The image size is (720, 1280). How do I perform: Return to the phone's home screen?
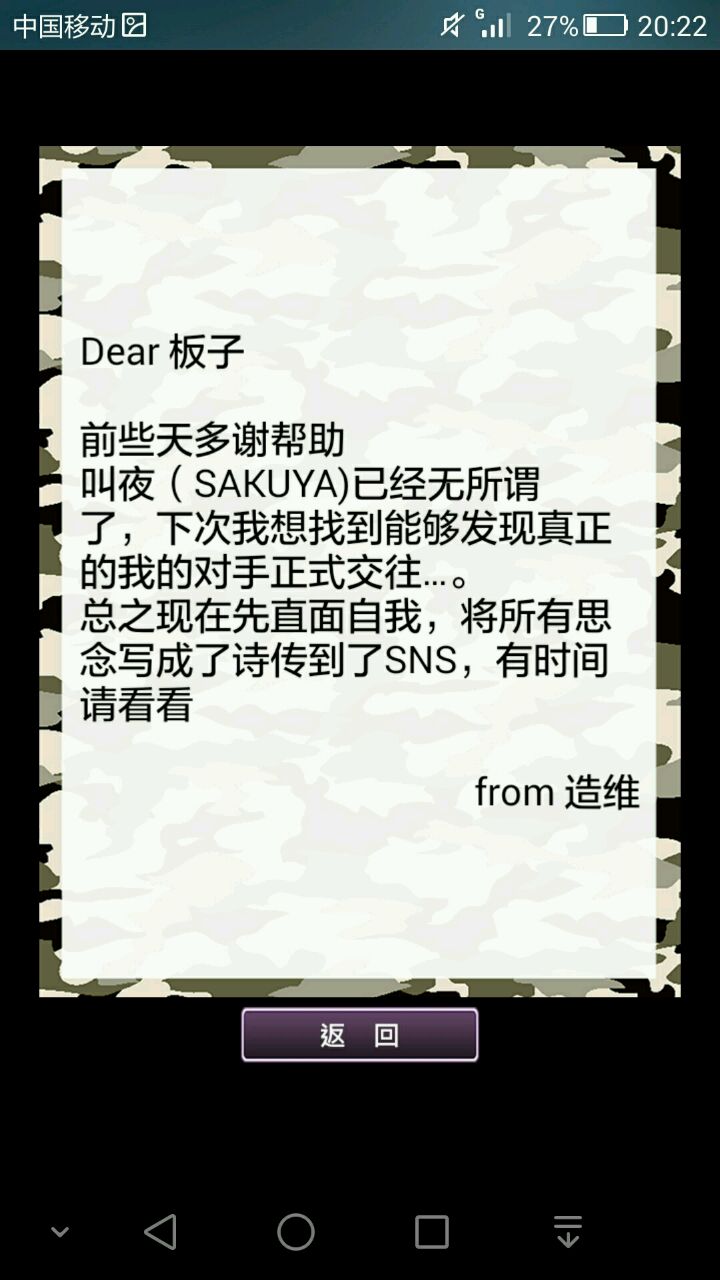coord(296,1232)
